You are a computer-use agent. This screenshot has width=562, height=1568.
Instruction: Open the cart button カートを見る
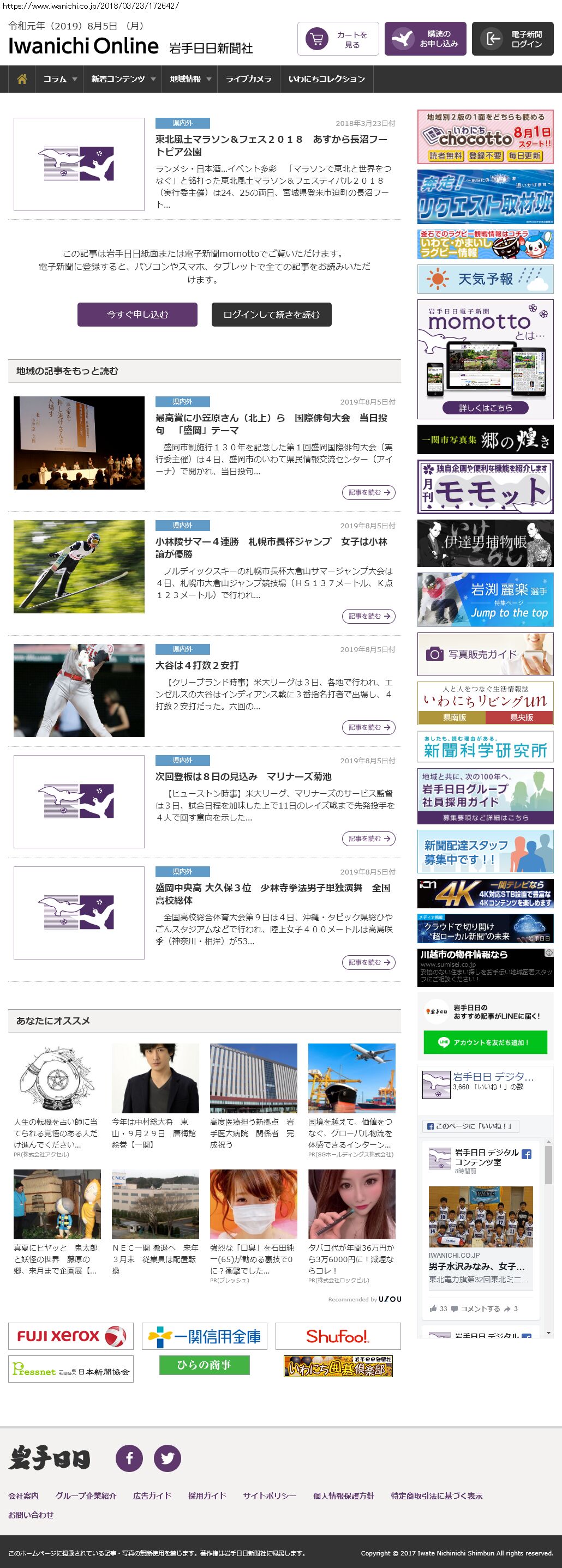(x=338, y=40)
